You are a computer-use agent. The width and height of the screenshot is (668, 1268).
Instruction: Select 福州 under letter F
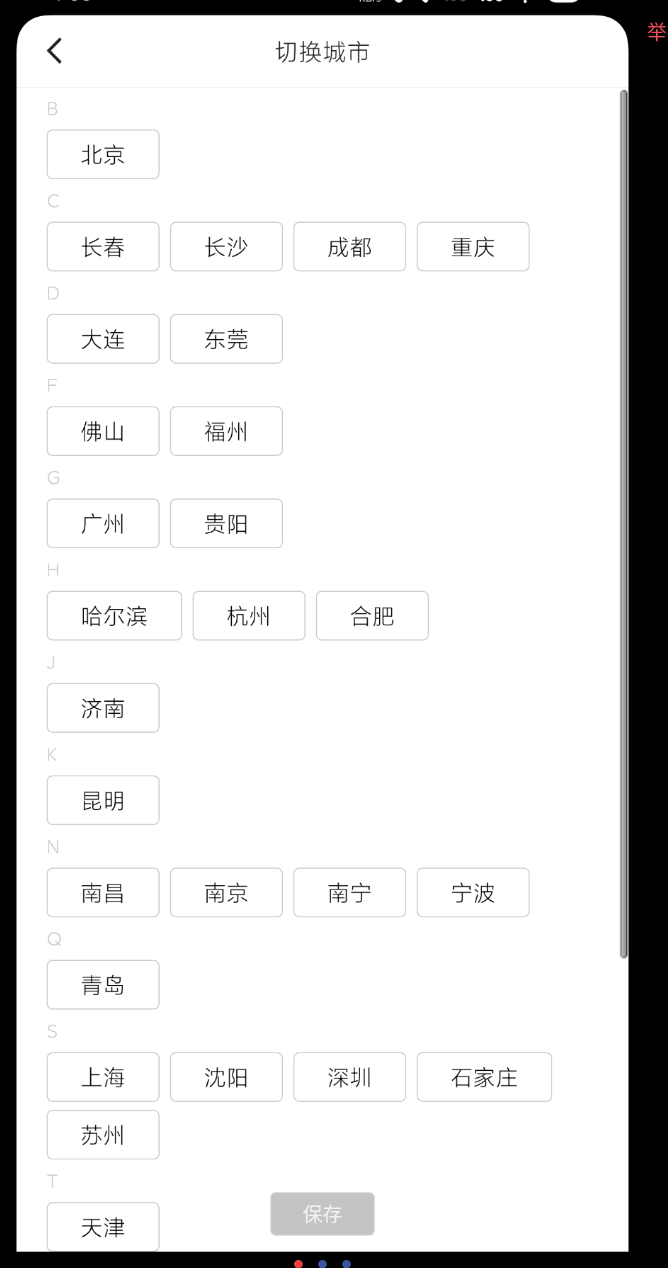pyautogui.click(x=226, y=431)
